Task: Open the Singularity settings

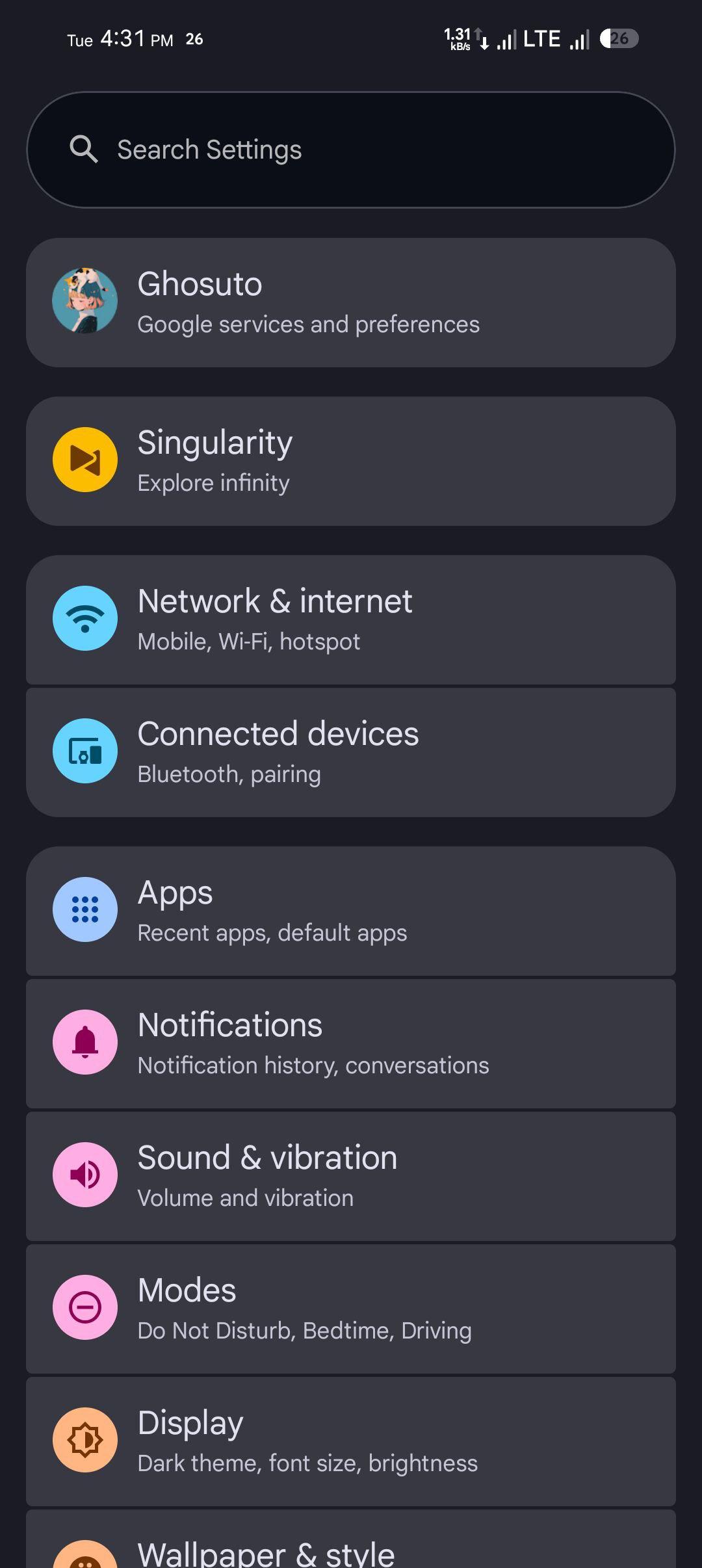Action: (351, 461)
